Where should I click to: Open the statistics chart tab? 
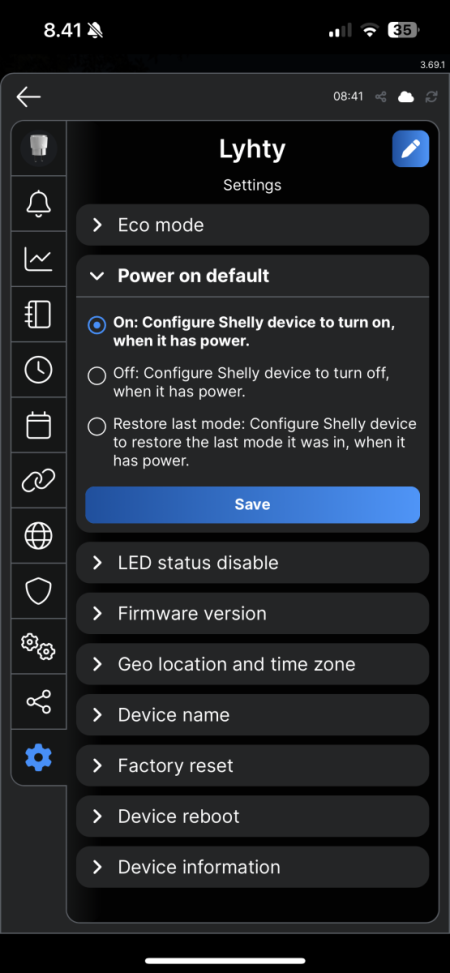(x=38, y=259)
